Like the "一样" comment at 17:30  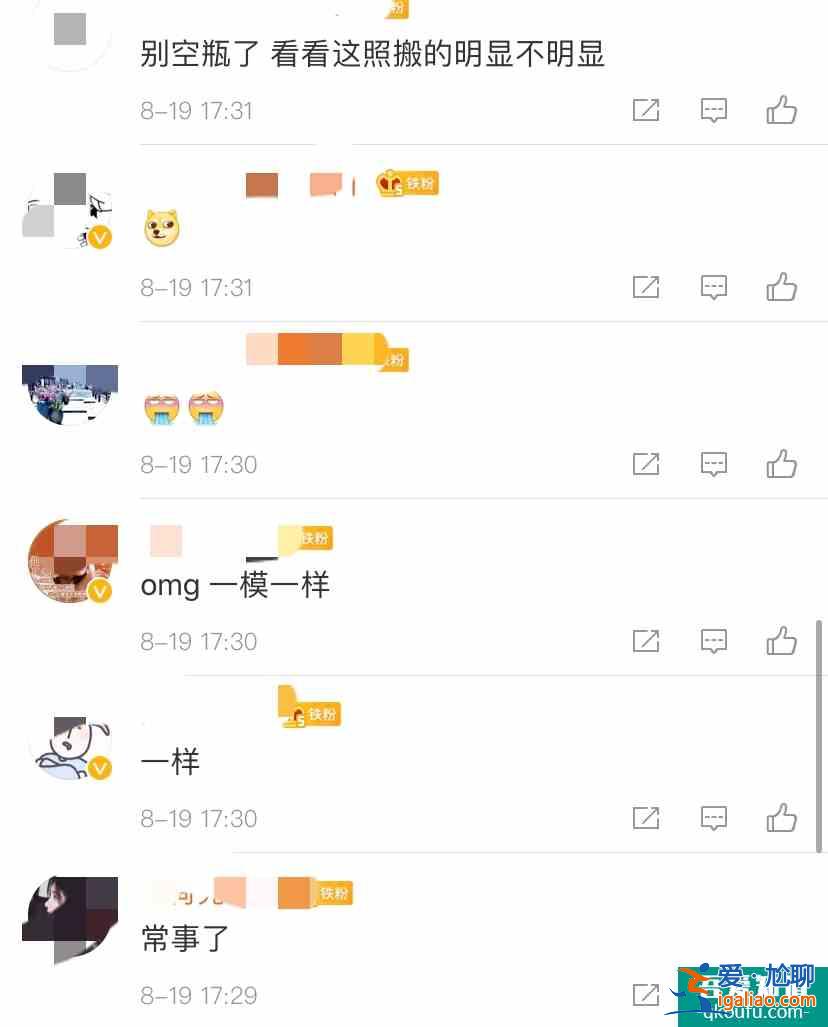tap(781, 818)
